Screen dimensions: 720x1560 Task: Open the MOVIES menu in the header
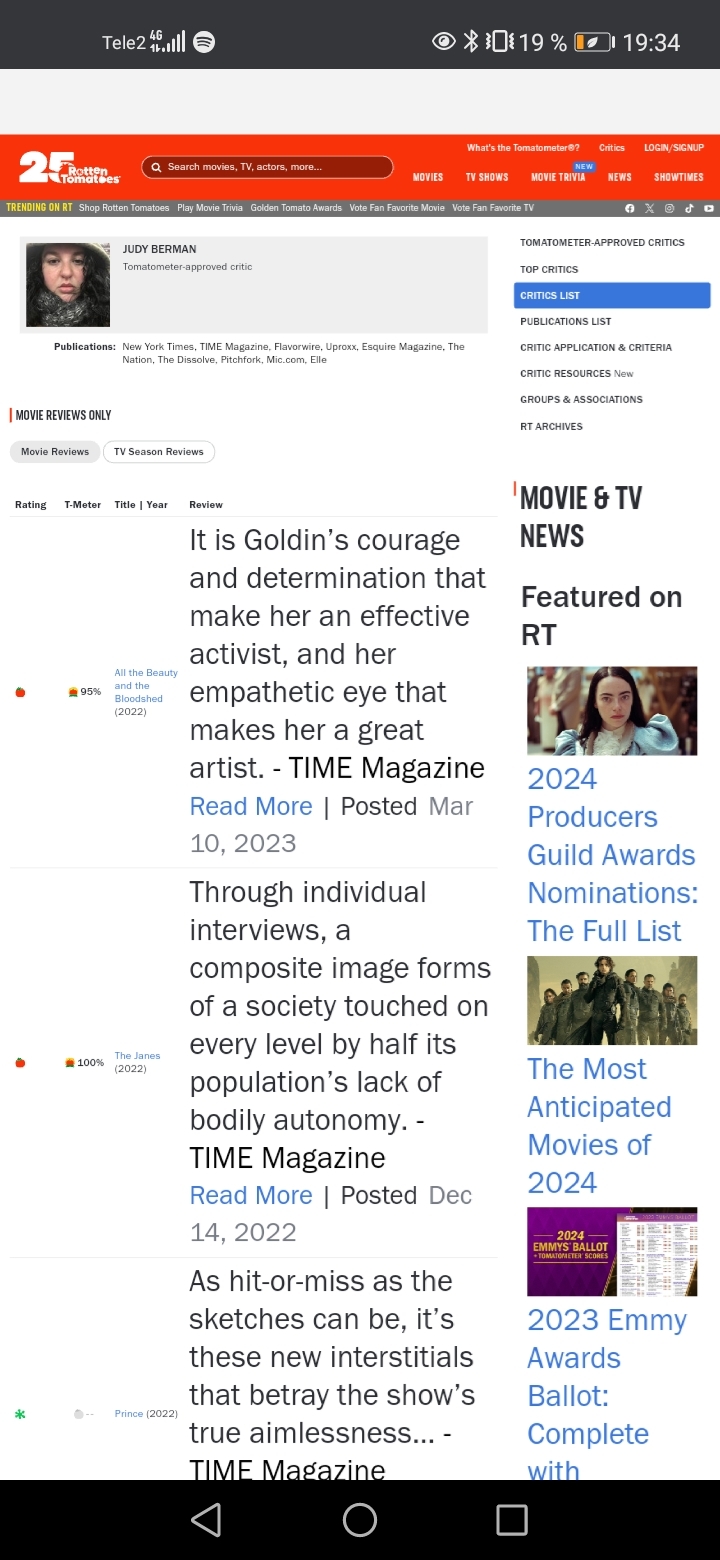point(428,177)
